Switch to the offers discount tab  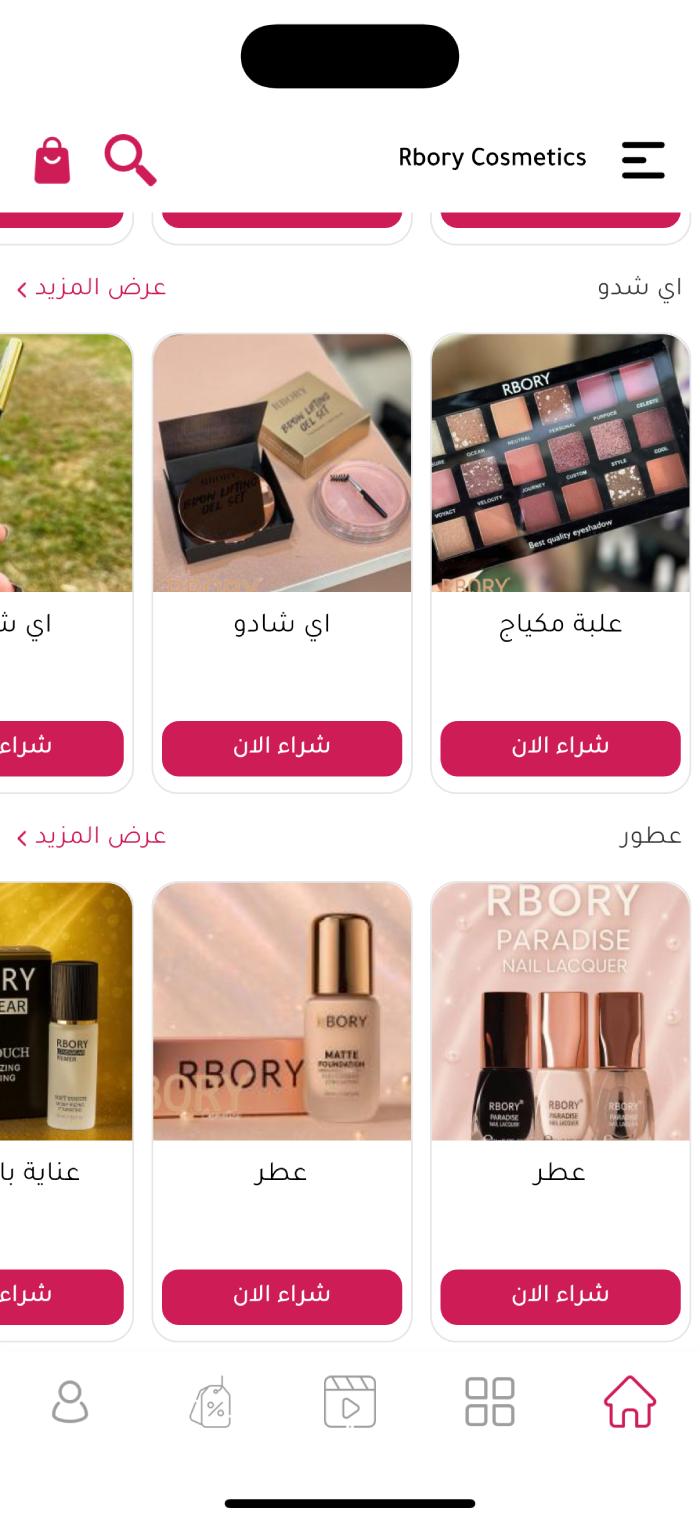click(x=211, y=1401)
